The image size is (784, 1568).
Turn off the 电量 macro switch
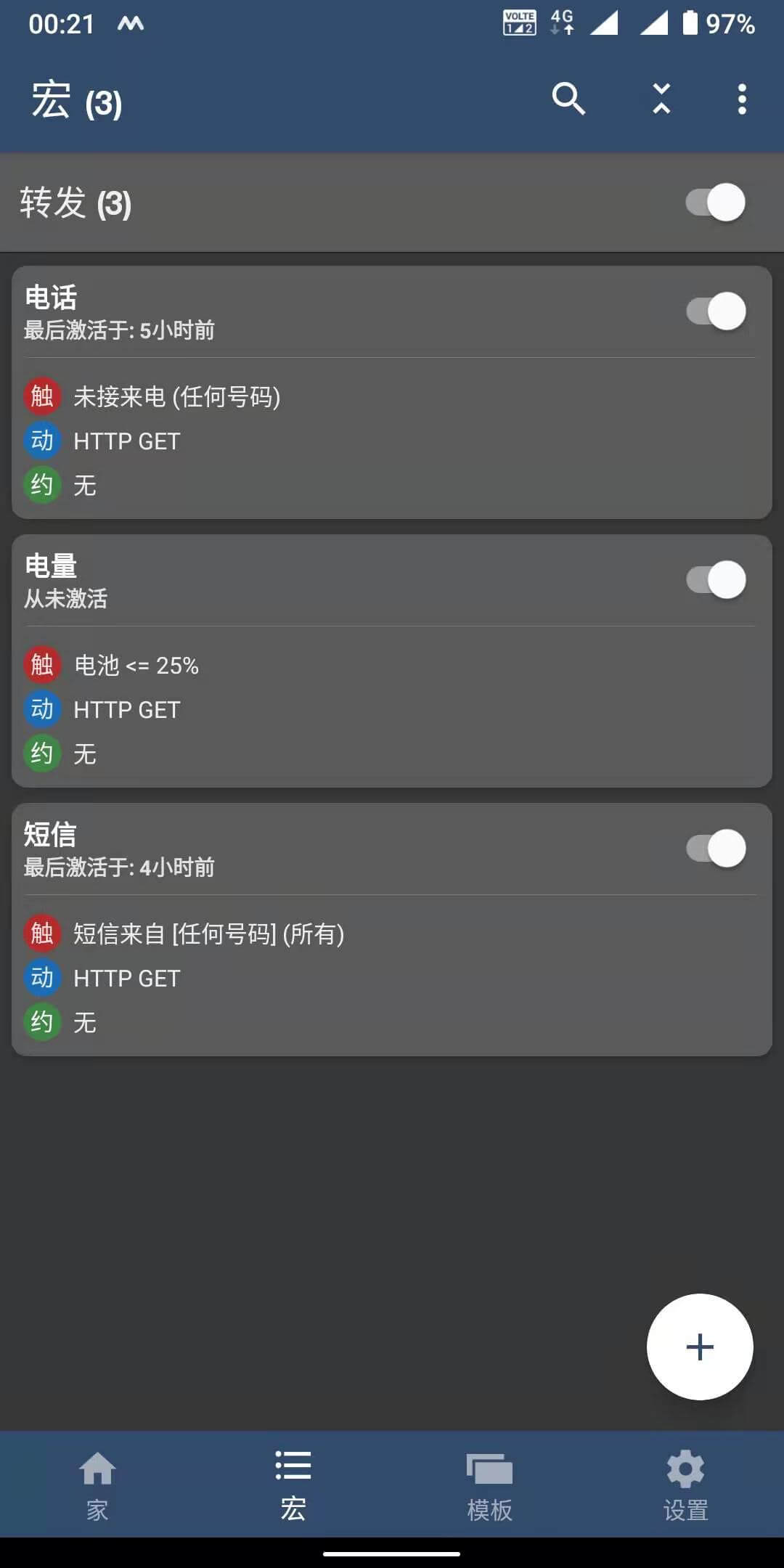click(715, 580)
